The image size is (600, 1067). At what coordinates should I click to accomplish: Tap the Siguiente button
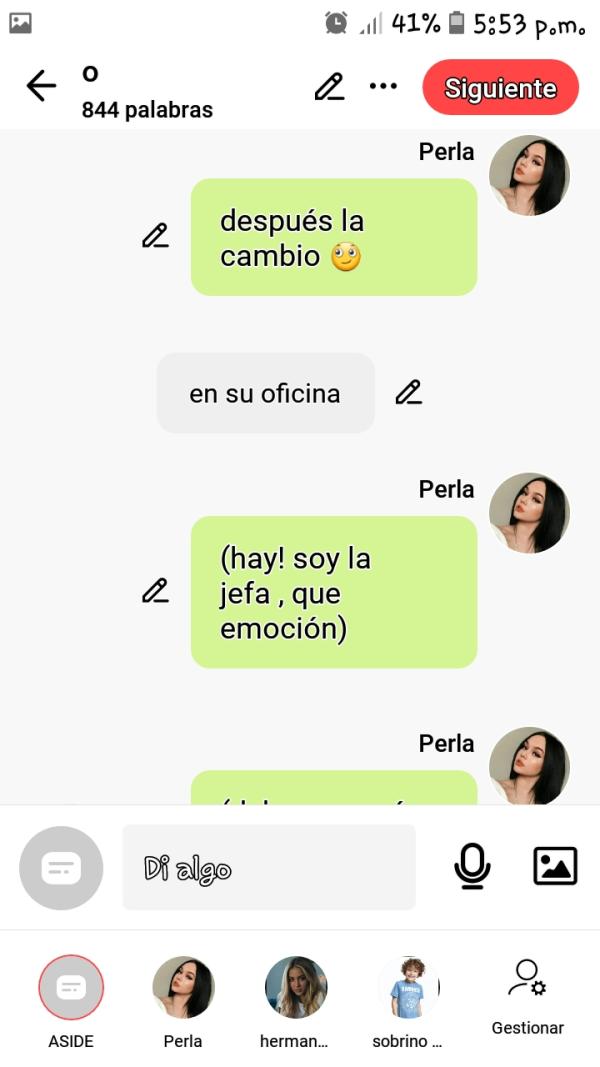(500, 88)
